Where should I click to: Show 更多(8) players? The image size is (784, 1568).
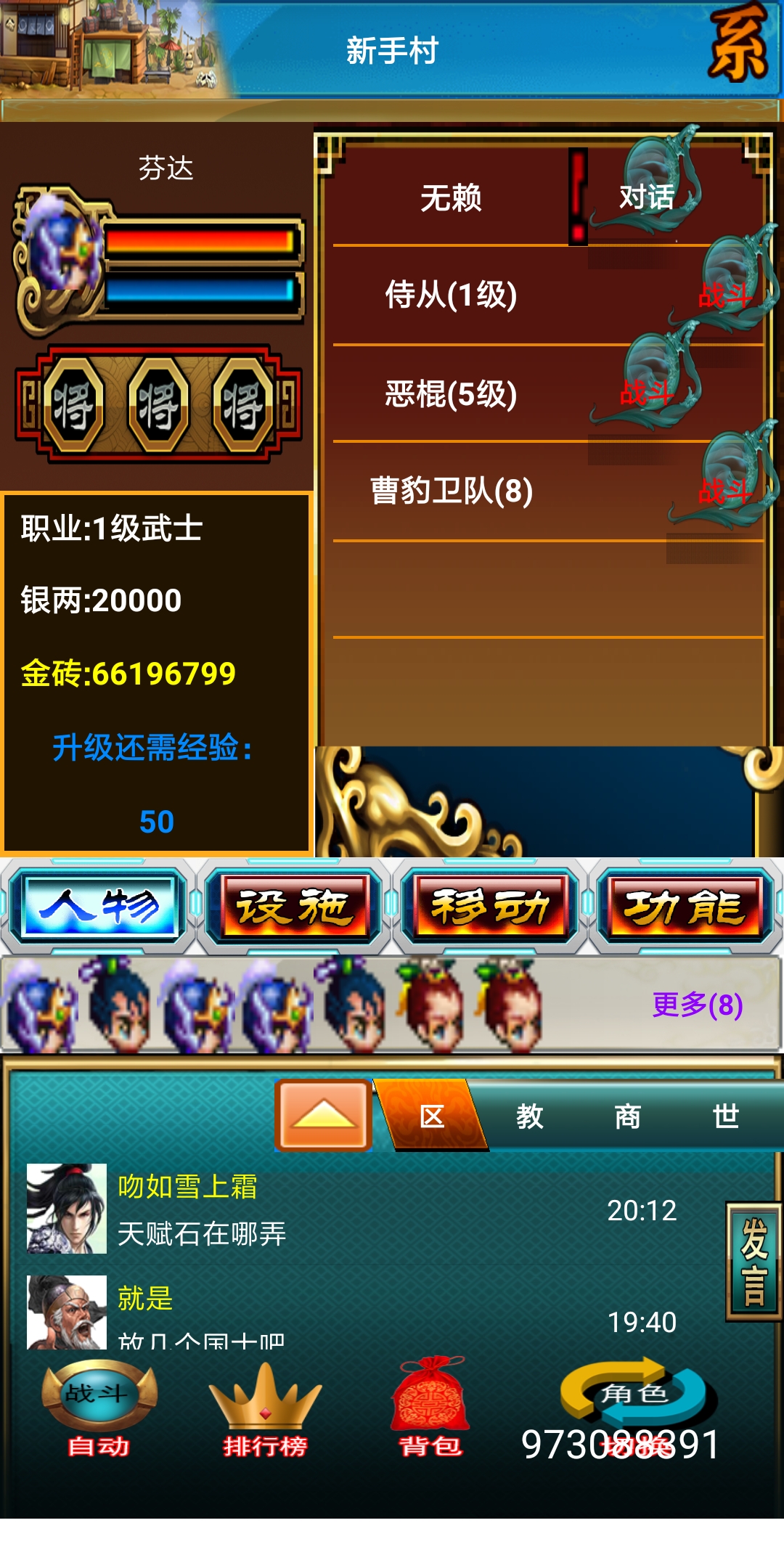pos(697,1005)
